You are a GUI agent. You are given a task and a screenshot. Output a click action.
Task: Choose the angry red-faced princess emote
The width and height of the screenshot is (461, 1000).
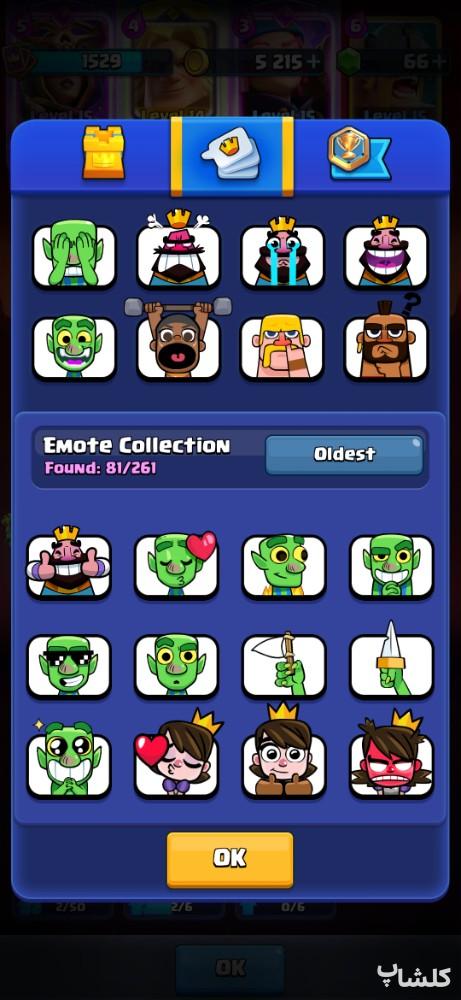tap(391, 758)
